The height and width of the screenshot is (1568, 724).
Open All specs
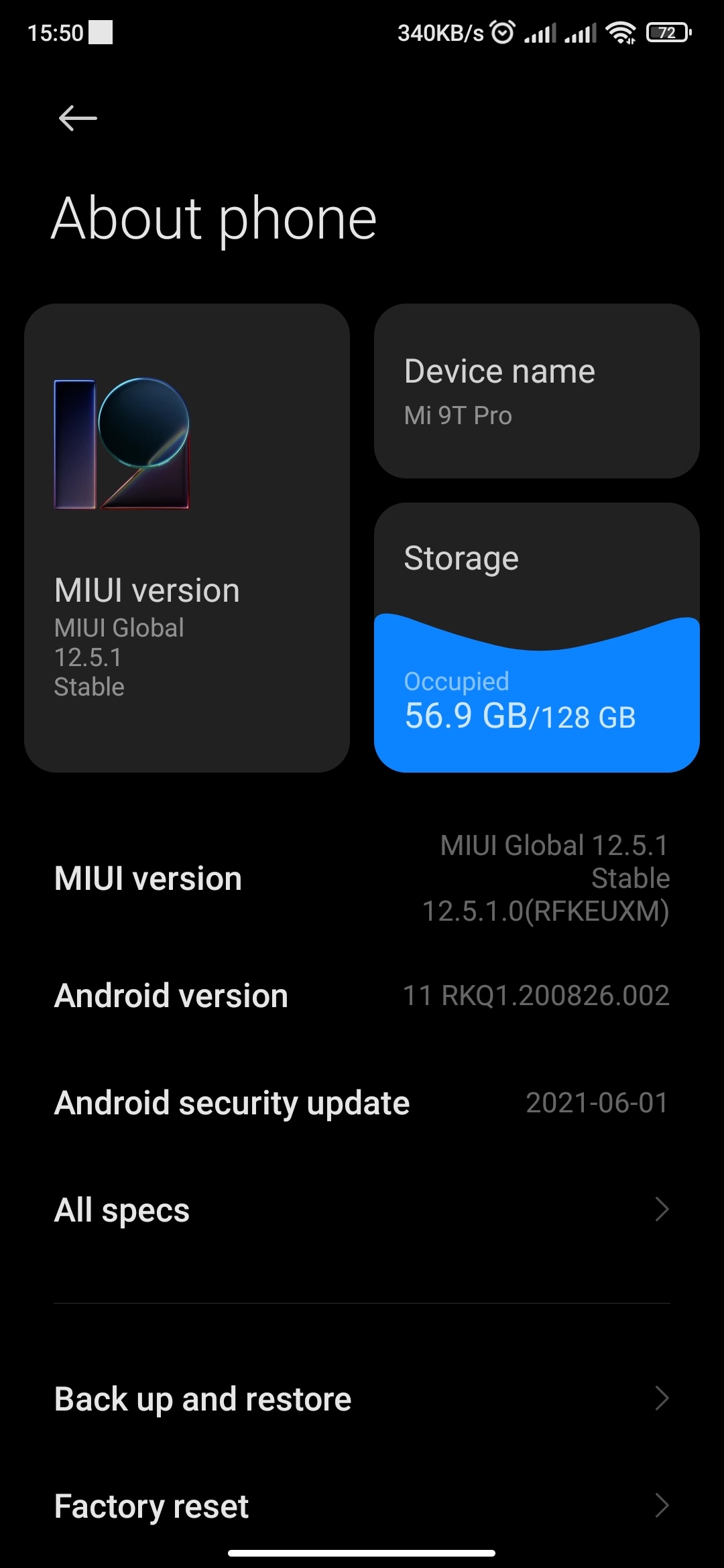coord(362,1210)
